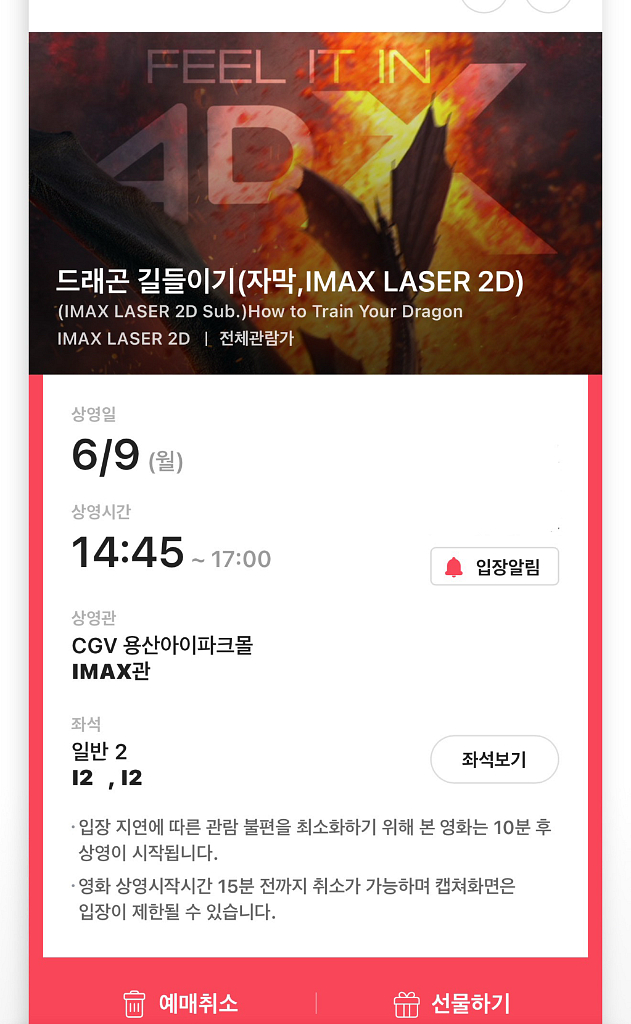
Task: Open 좌석보기 to view seats
Action: 494,759
